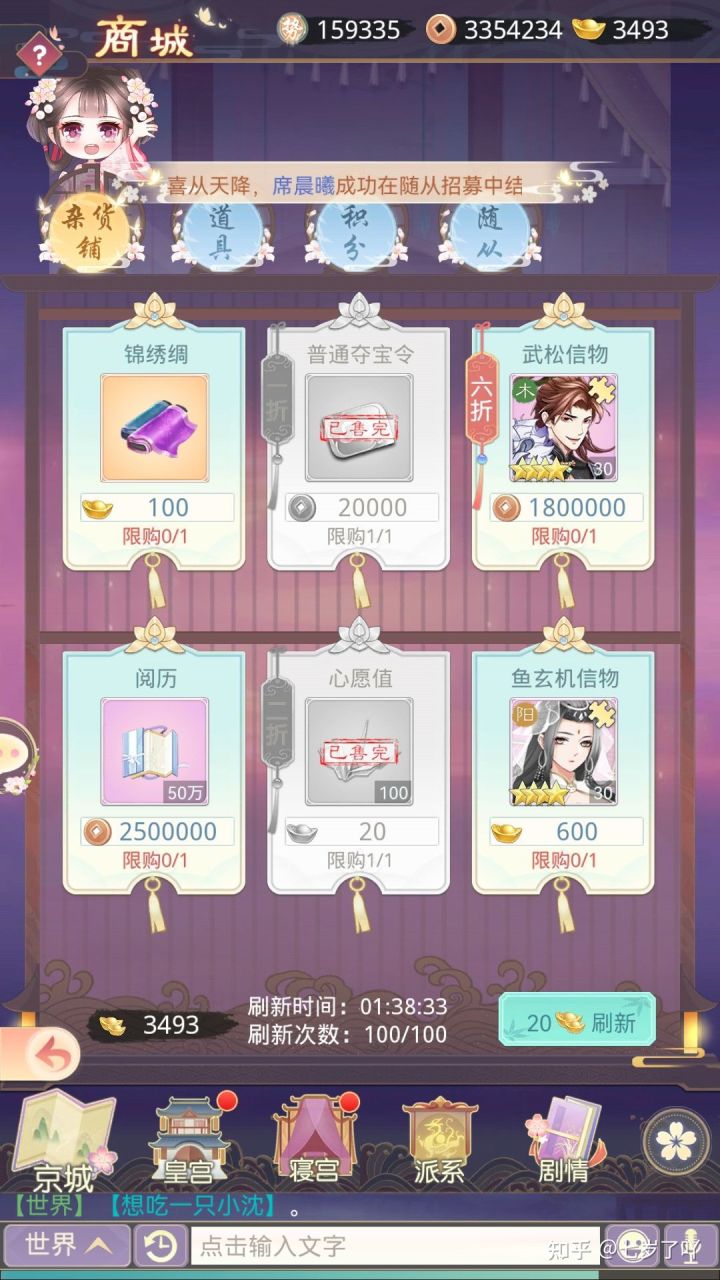
Task: Switch to the 道具 tab
Action: 221,233
